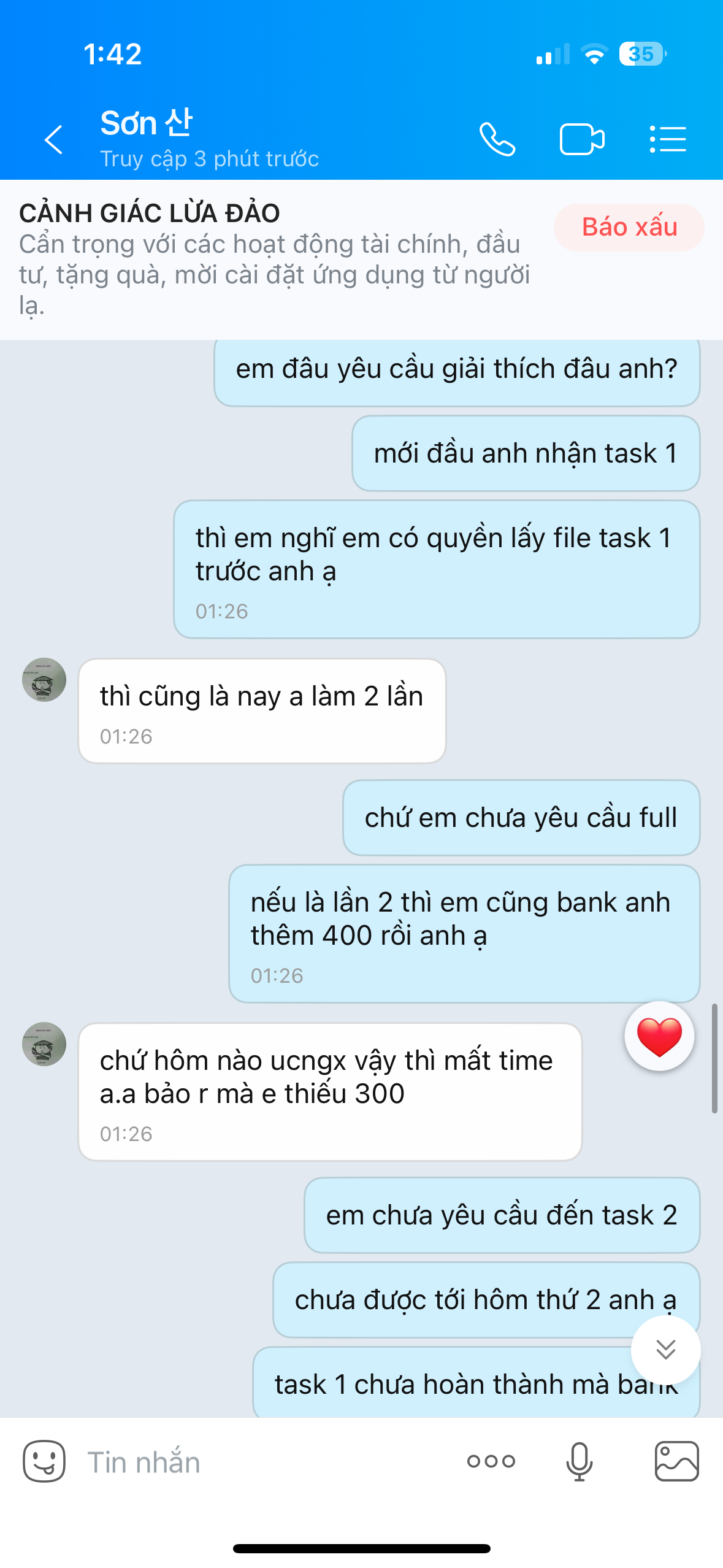Image resolution: width=723 pixels, height=1568 pixels.
Task: Open the sticker and emoji picker
Action: pos(44,1461)
